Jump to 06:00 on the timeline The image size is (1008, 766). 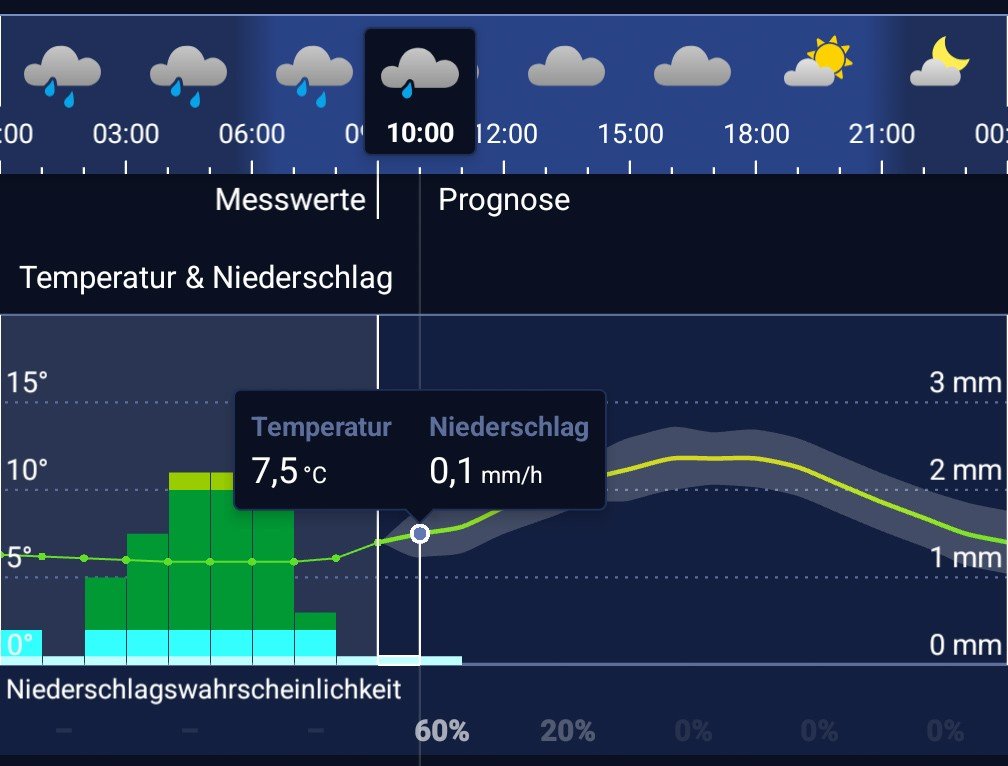tap(252, 133)
